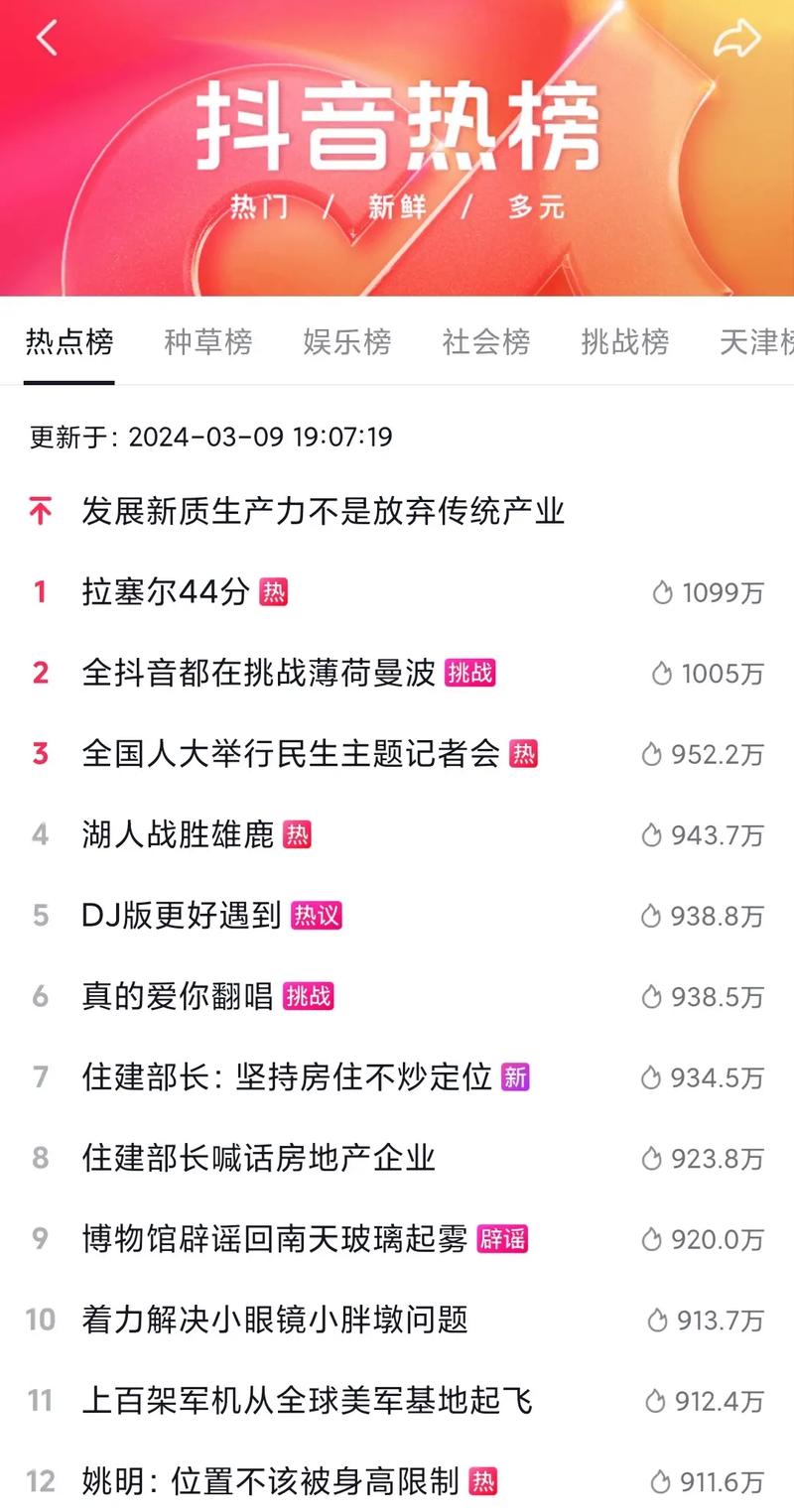The image size is (794, 1512).
Task: Switch to the 种草榜 tab
Action: pos(208,342)
